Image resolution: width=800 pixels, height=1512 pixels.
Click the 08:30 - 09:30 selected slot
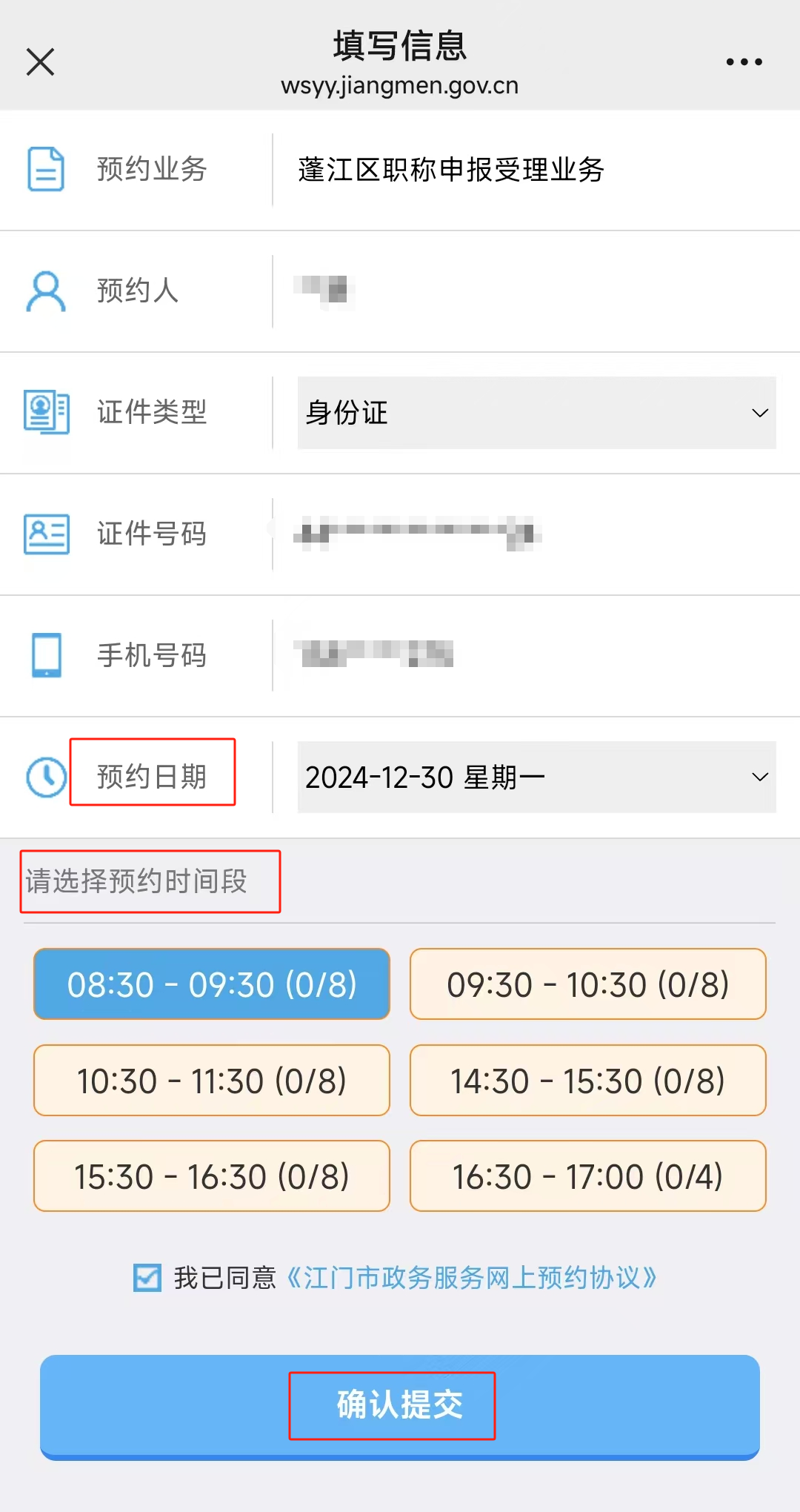[x=211, y=984]
